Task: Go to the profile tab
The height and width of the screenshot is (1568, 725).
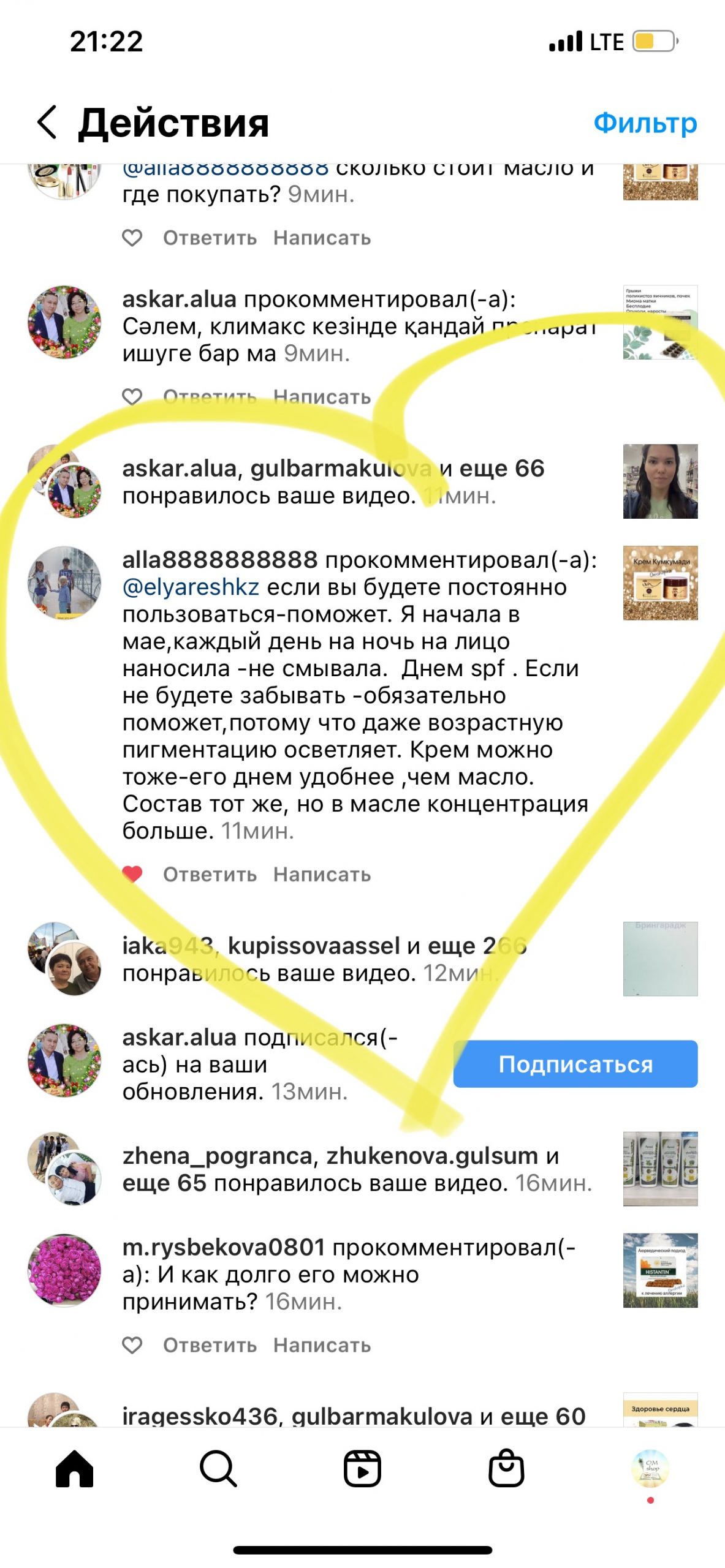Action: tap(650, 1468)
